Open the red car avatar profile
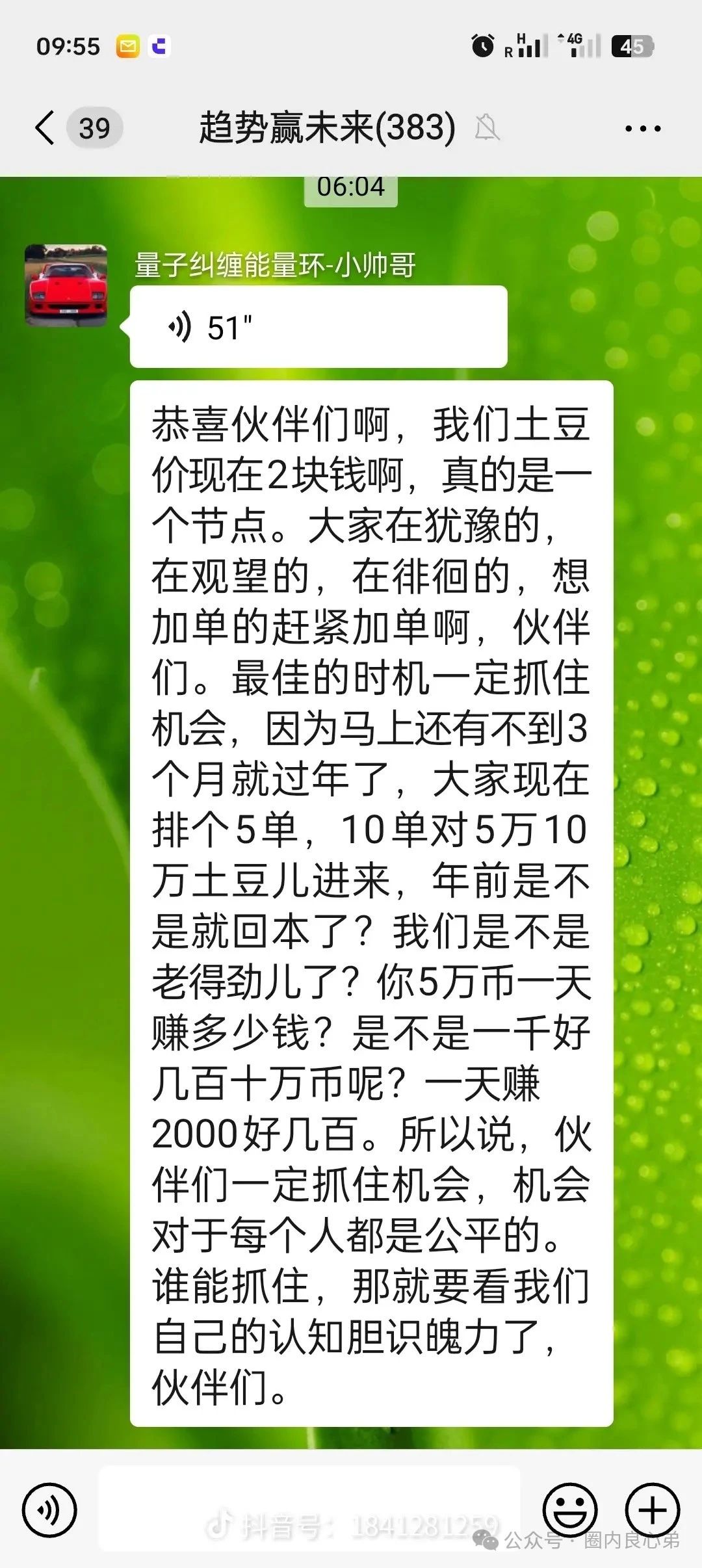 click(x=66, y=286)
